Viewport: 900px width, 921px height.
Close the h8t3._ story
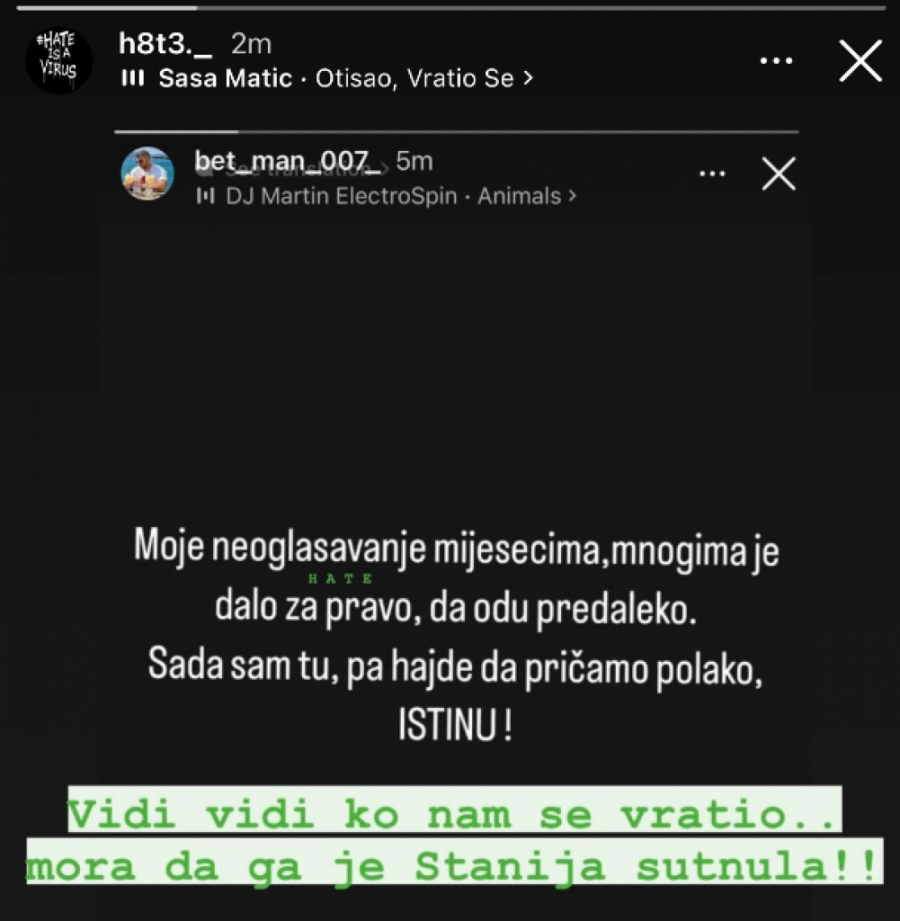click(x=860, y=62)
